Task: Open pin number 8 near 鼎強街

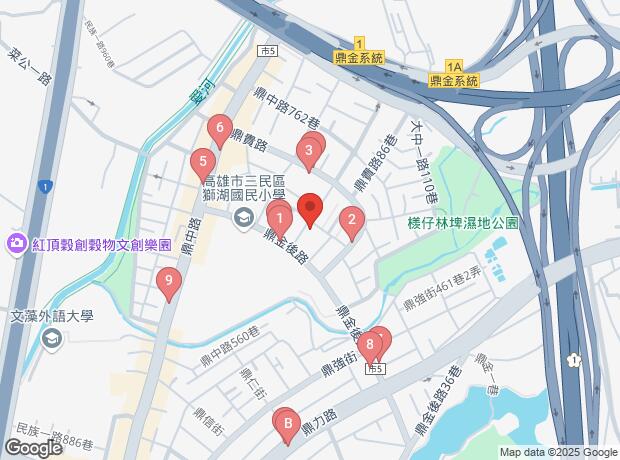Action: pyautogui.click(x=371, y=347)
